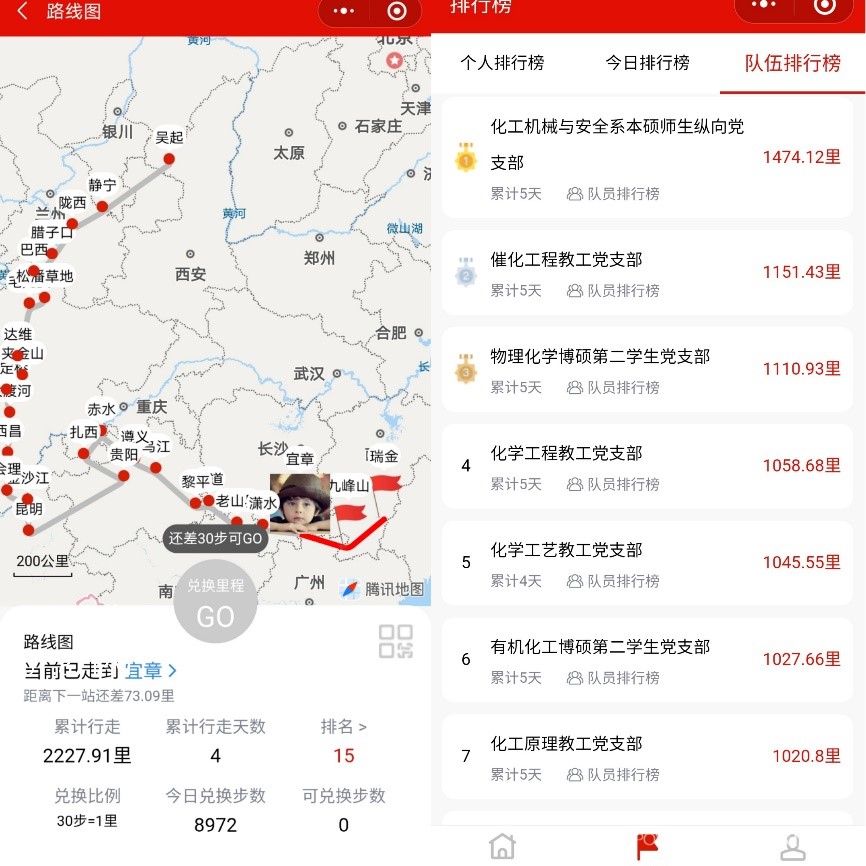The image size is (866, 866).
Task: View 队员排行榜 for 物理化学博硕第二学生党支部
Action: click(613, 388)
